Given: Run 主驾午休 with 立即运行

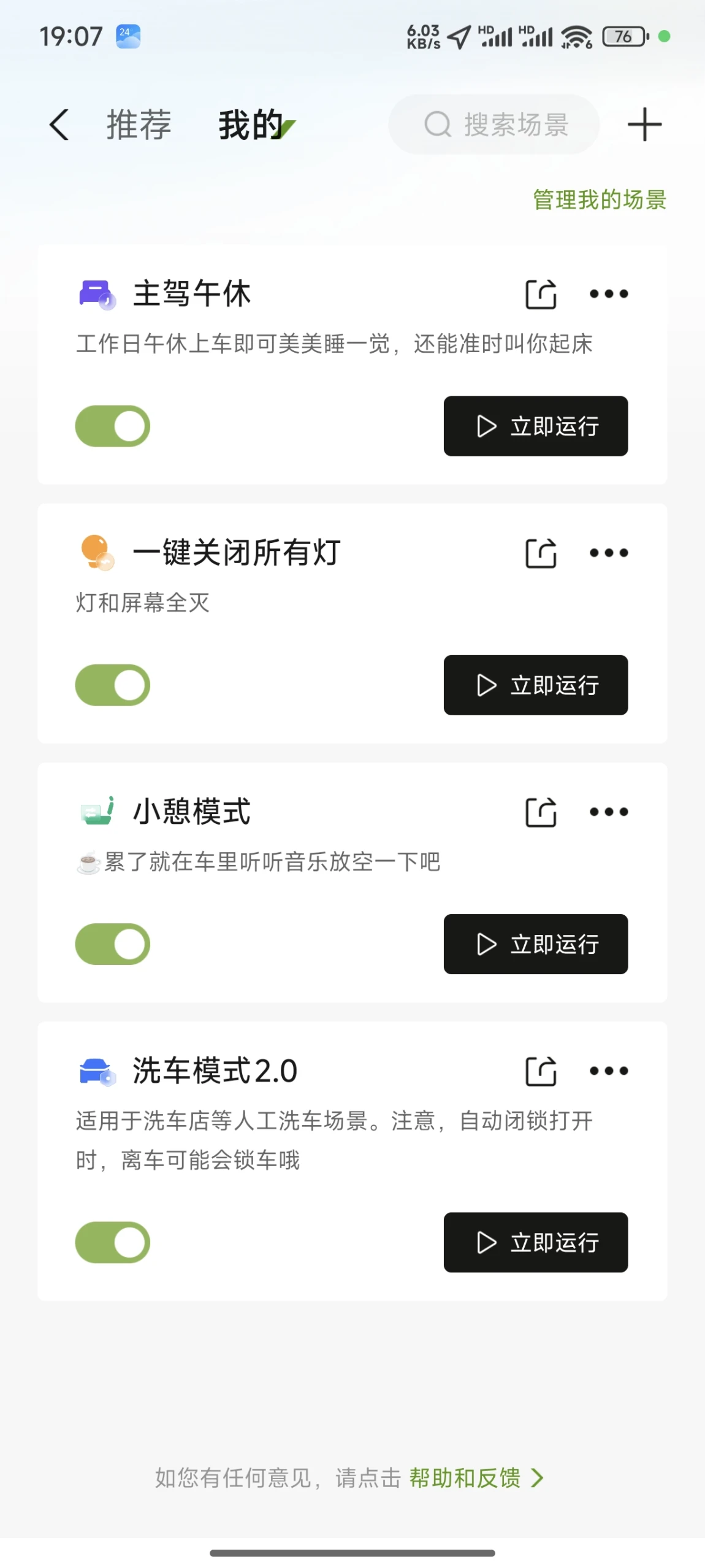Looking at the screenshot, I should pyautogui.click(x=536, y=426).
